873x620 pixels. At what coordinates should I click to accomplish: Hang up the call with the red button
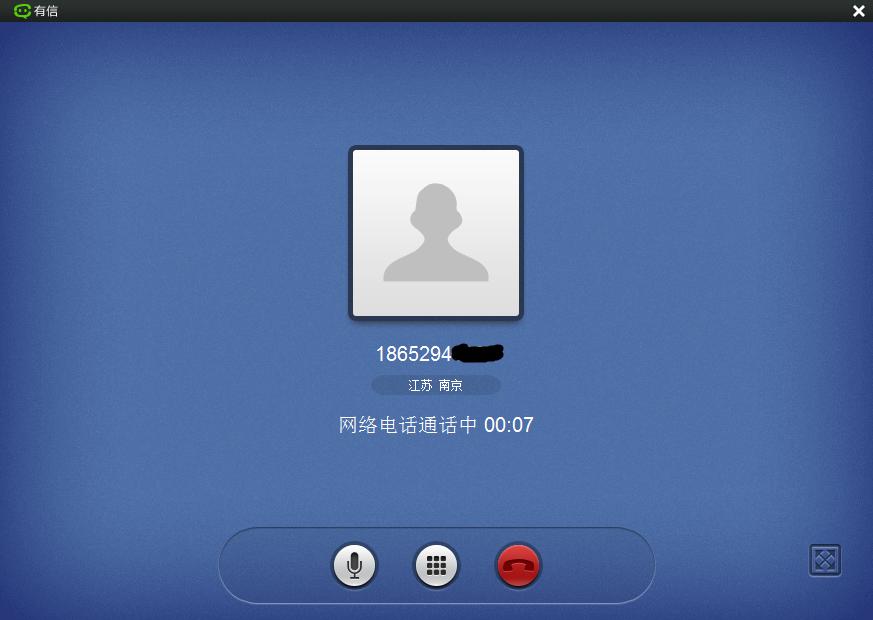click(x=518, y=566)
